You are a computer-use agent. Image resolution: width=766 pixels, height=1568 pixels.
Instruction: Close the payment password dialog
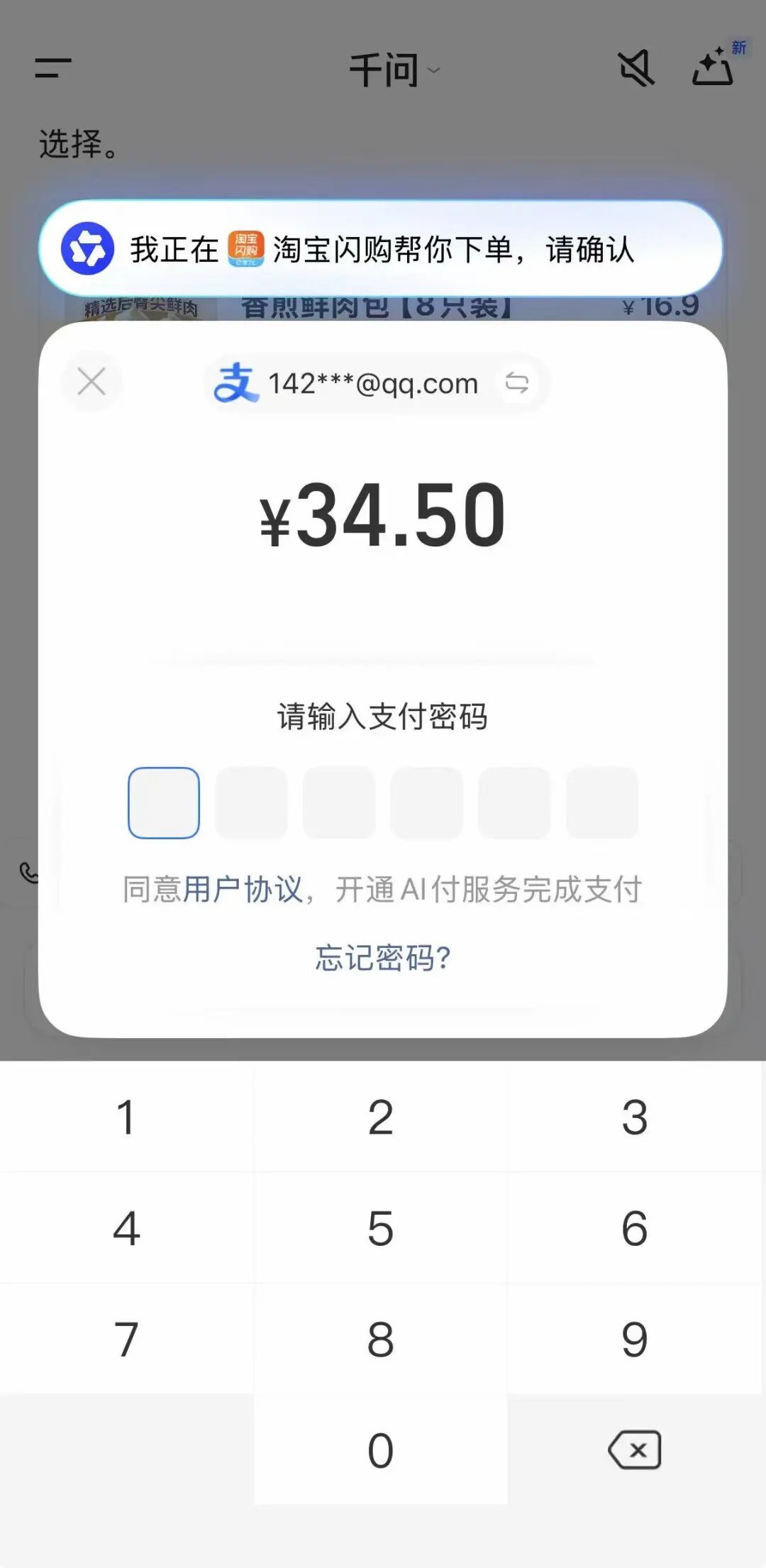click(x=91, y=382)
